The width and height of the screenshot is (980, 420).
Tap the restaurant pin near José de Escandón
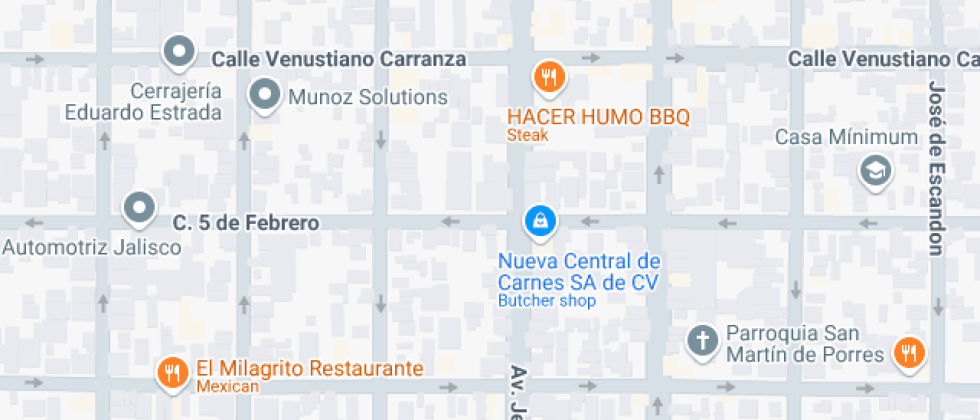click(x=908, y=351)
